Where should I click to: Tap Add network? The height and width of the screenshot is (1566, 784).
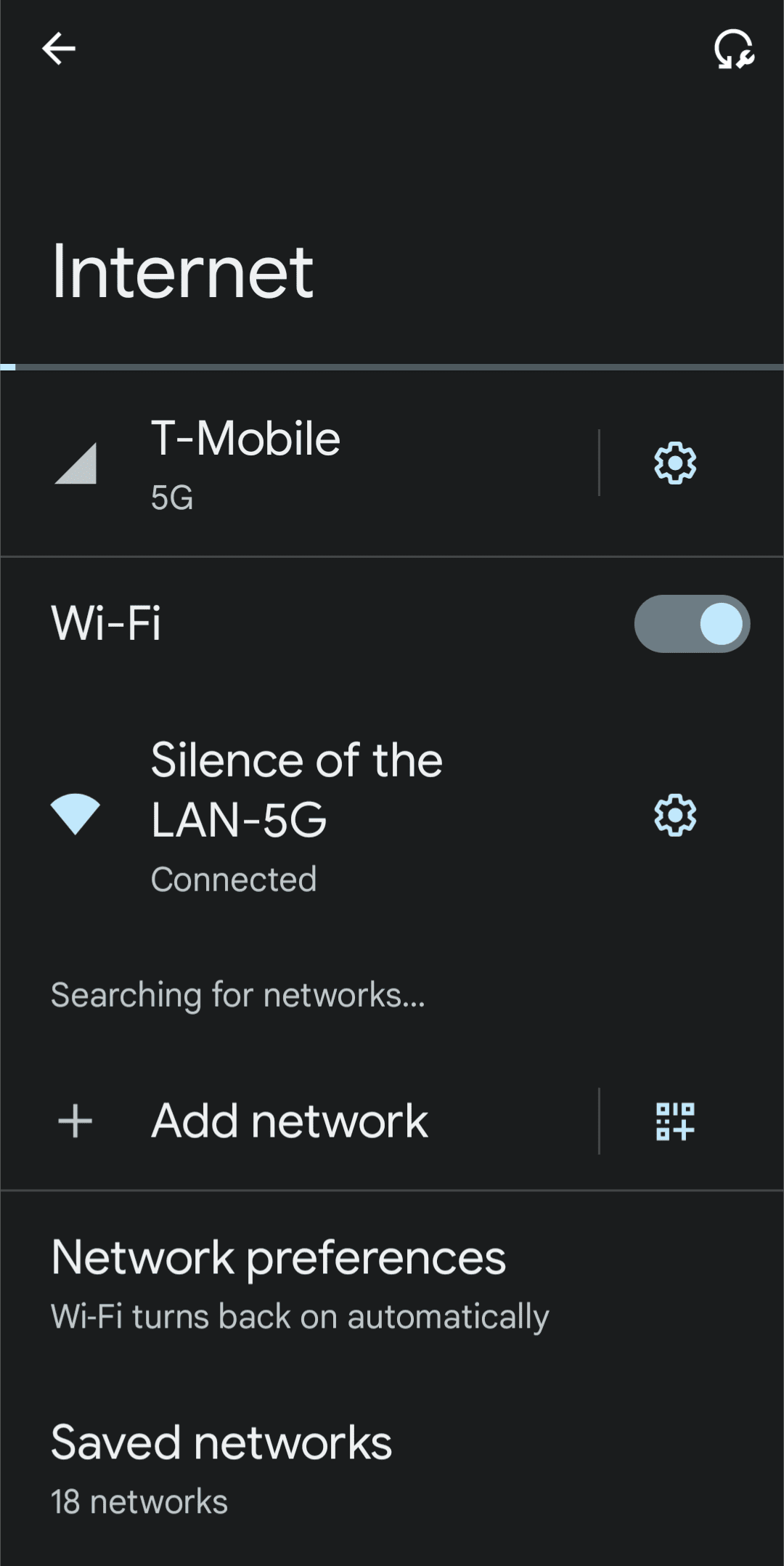coord(289,1120)
